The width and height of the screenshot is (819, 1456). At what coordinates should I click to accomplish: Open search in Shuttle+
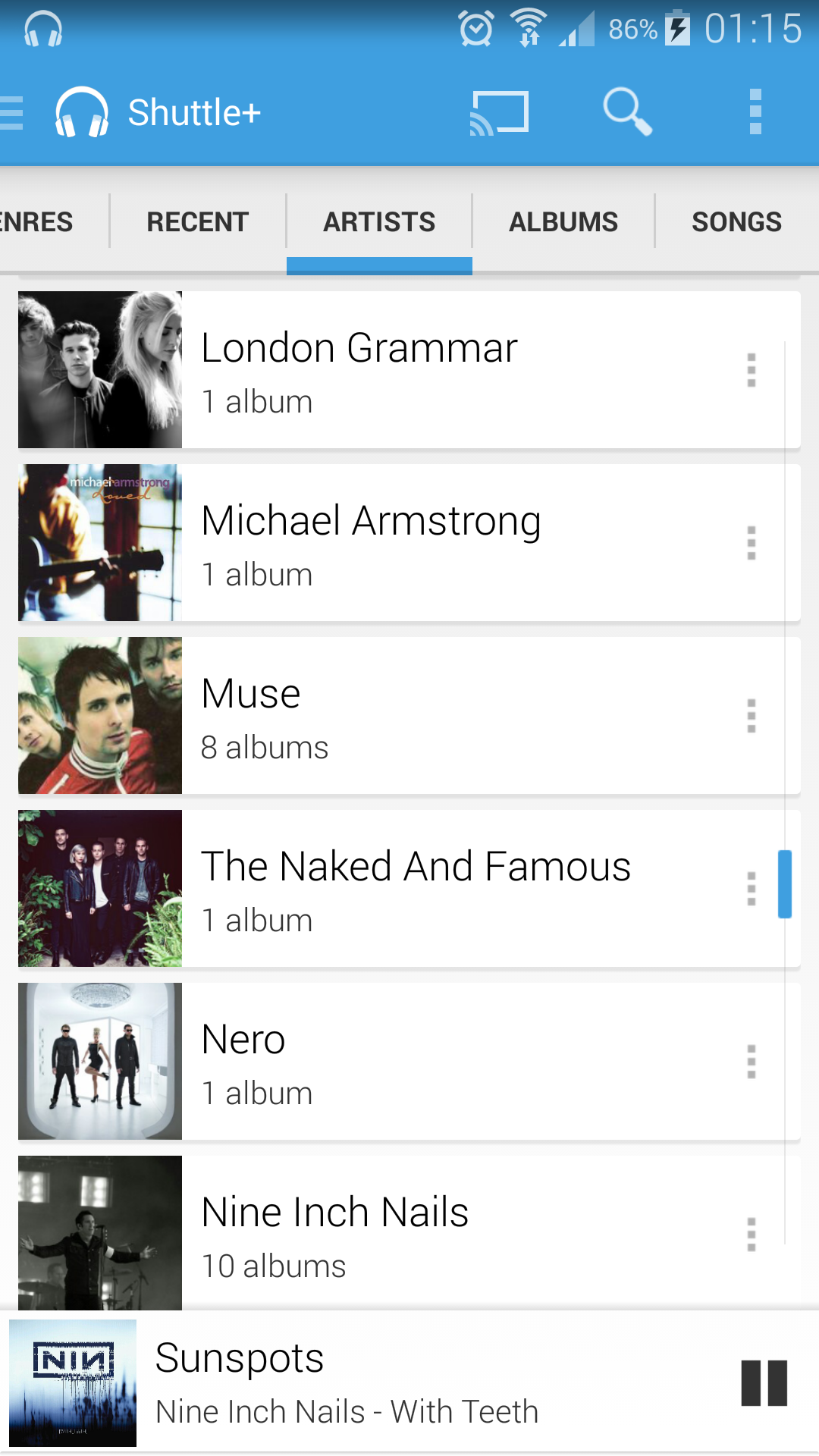click(x=626, y=112)
